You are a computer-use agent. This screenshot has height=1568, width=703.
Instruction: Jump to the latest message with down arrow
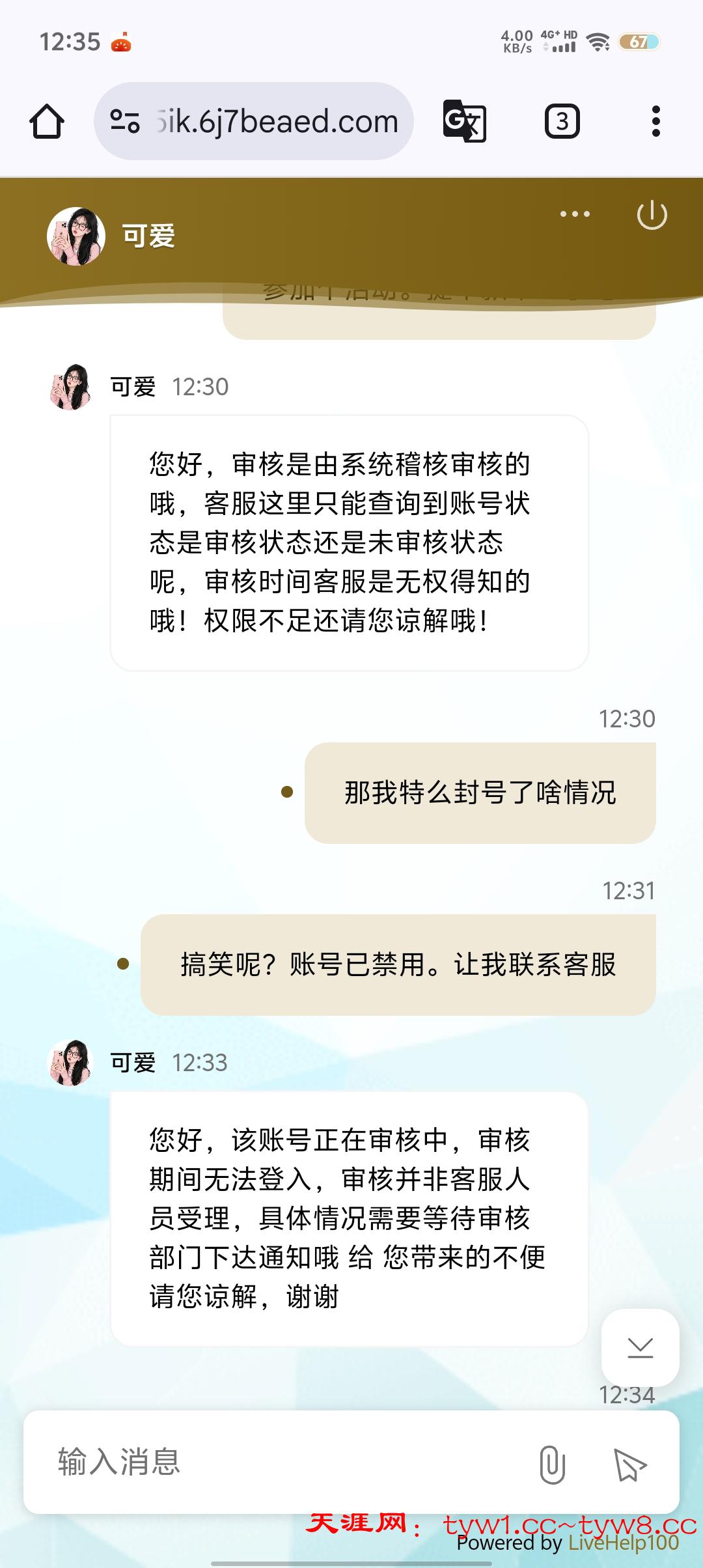640,1347
